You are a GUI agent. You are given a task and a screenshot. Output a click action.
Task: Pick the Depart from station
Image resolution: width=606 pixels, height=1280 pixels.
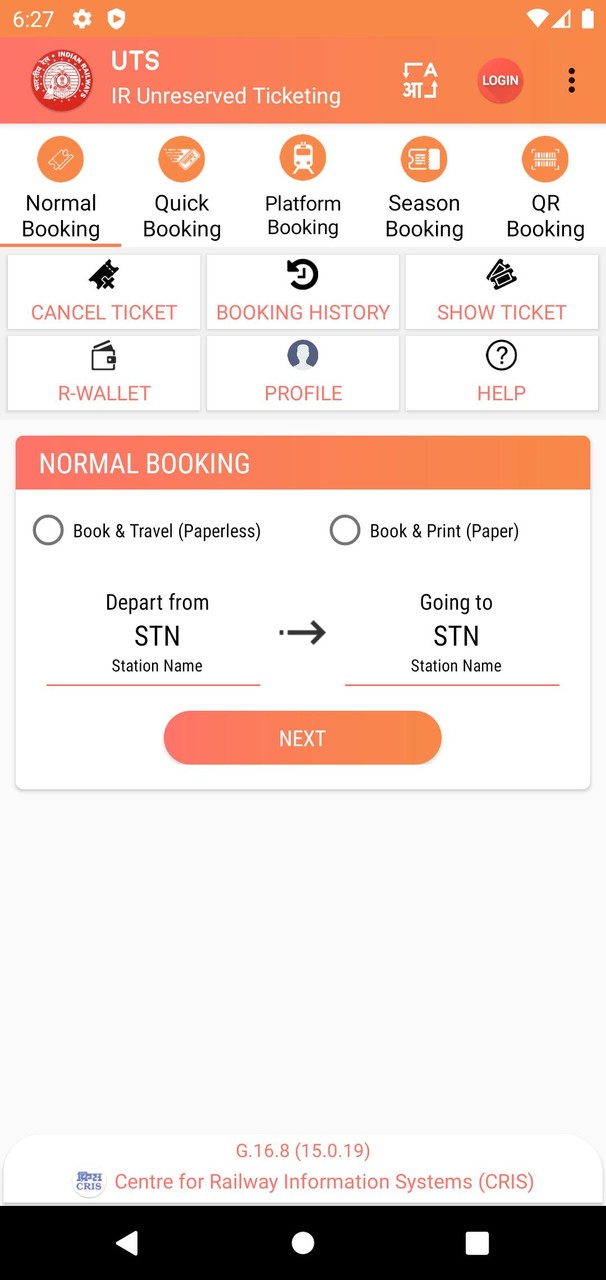point(157,636)
